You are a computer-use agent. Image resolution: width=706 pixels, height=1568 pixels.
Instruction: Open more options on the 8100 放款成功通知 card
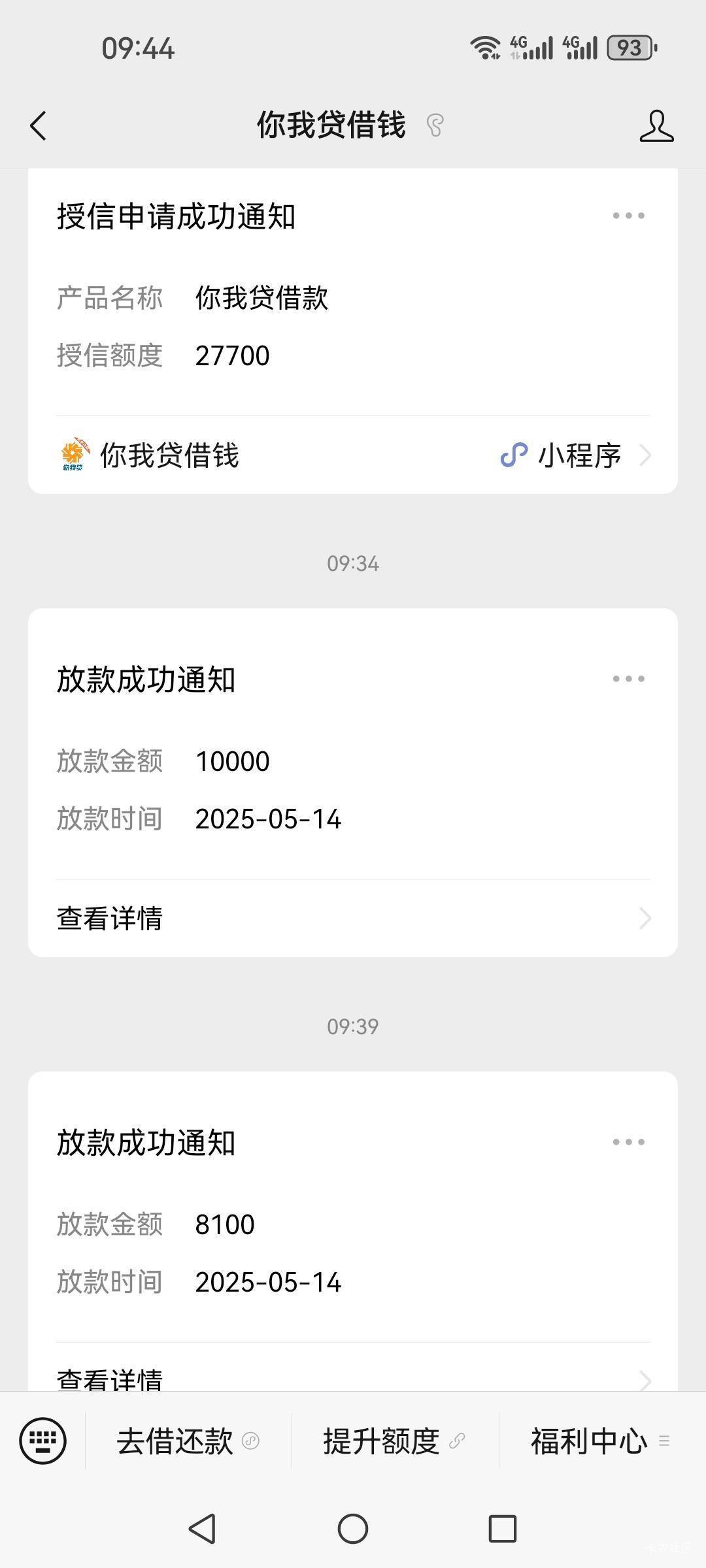point(628,1142)
